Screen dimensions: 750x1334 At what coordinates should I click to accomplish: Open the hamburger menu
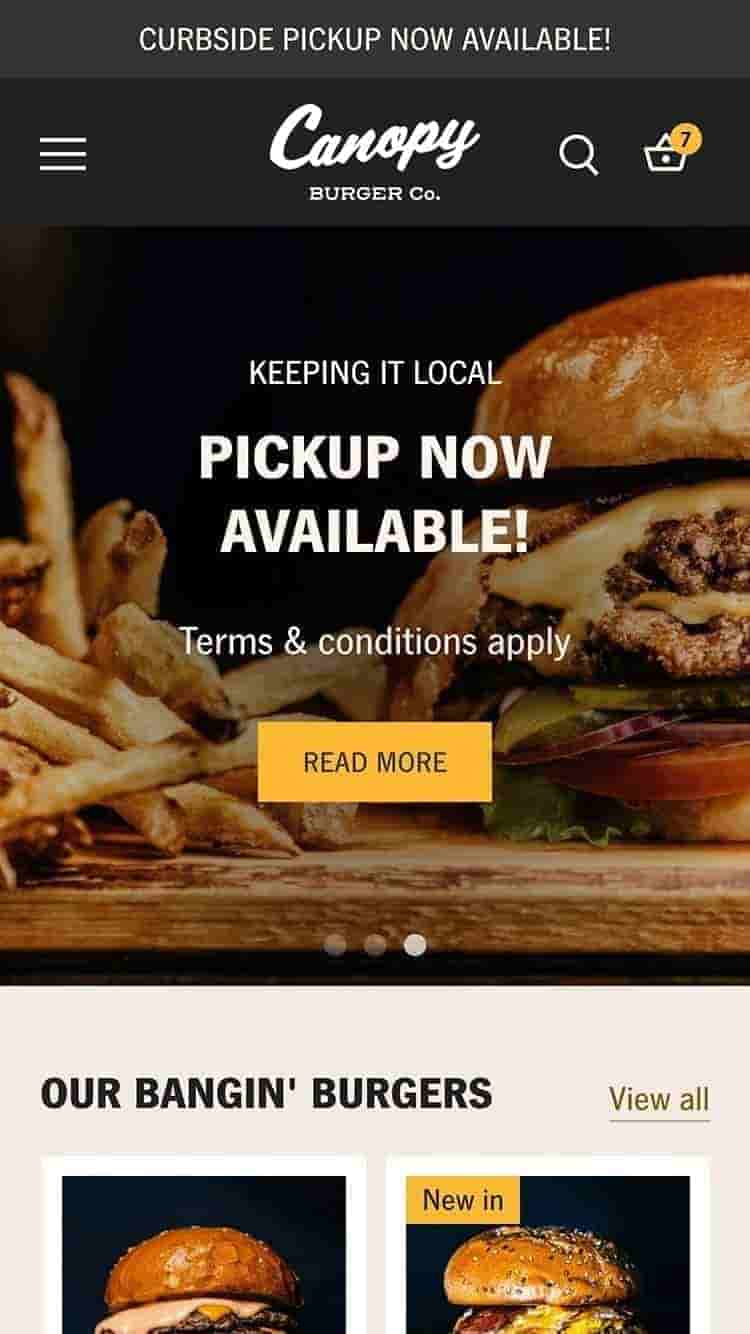[63, 154]
